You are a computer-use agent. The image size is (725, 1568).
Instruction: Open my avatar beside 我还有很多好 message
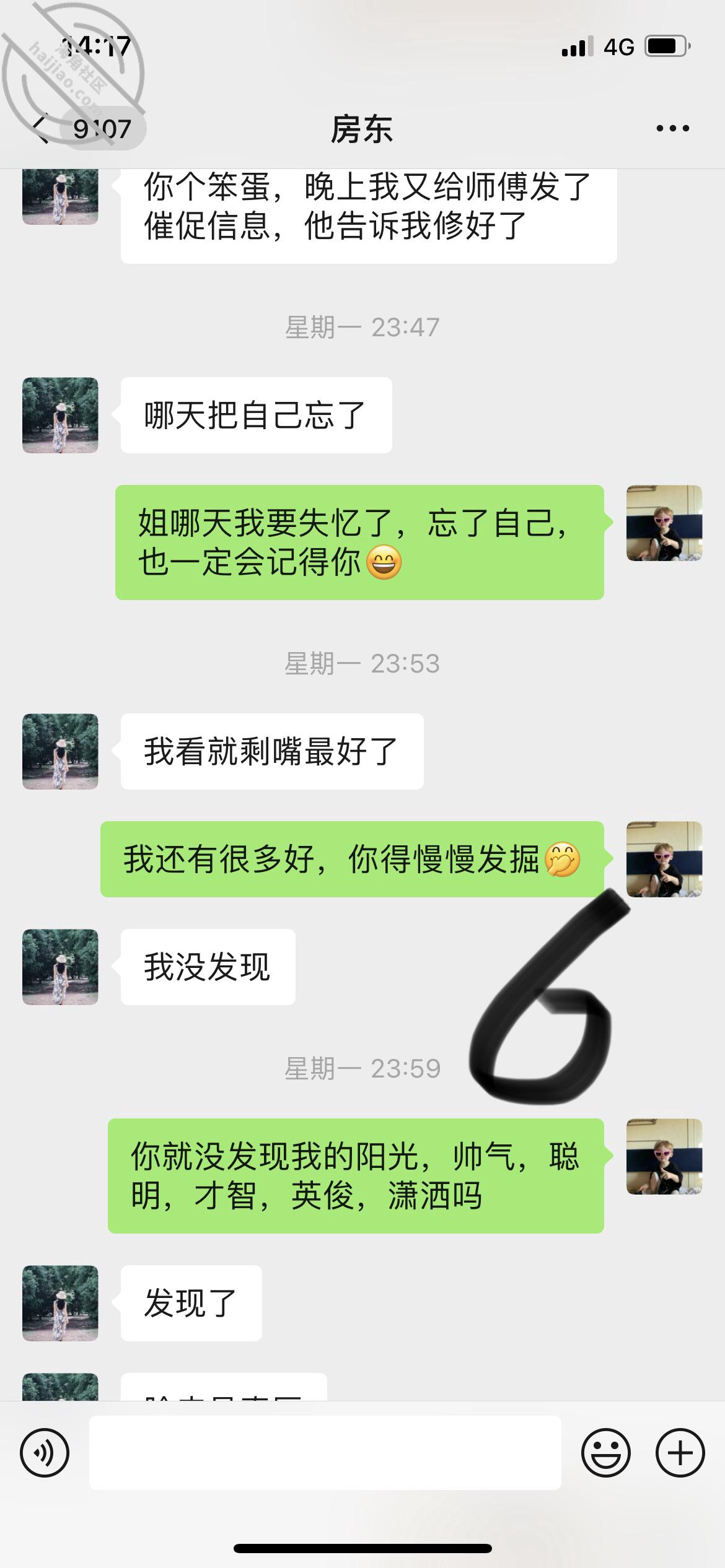(664, 859)
